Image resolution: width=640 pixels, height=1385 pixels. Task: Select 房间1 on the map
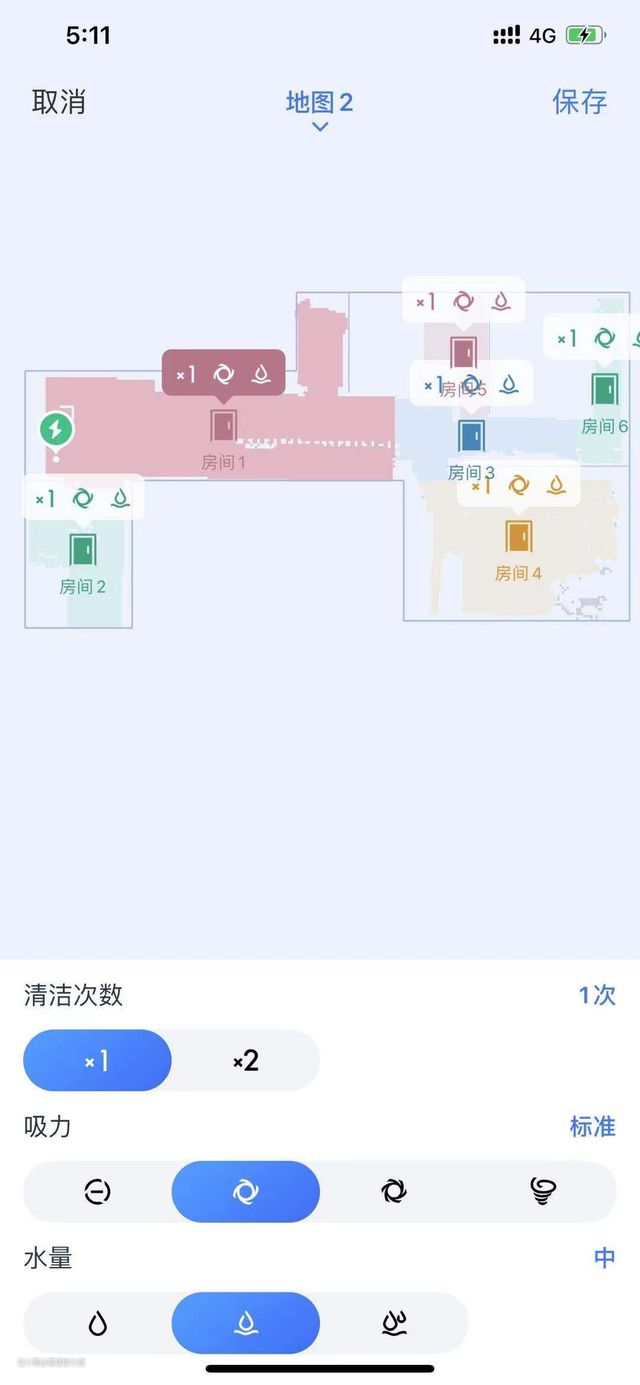pyautogui.click(x=223, y=427)
